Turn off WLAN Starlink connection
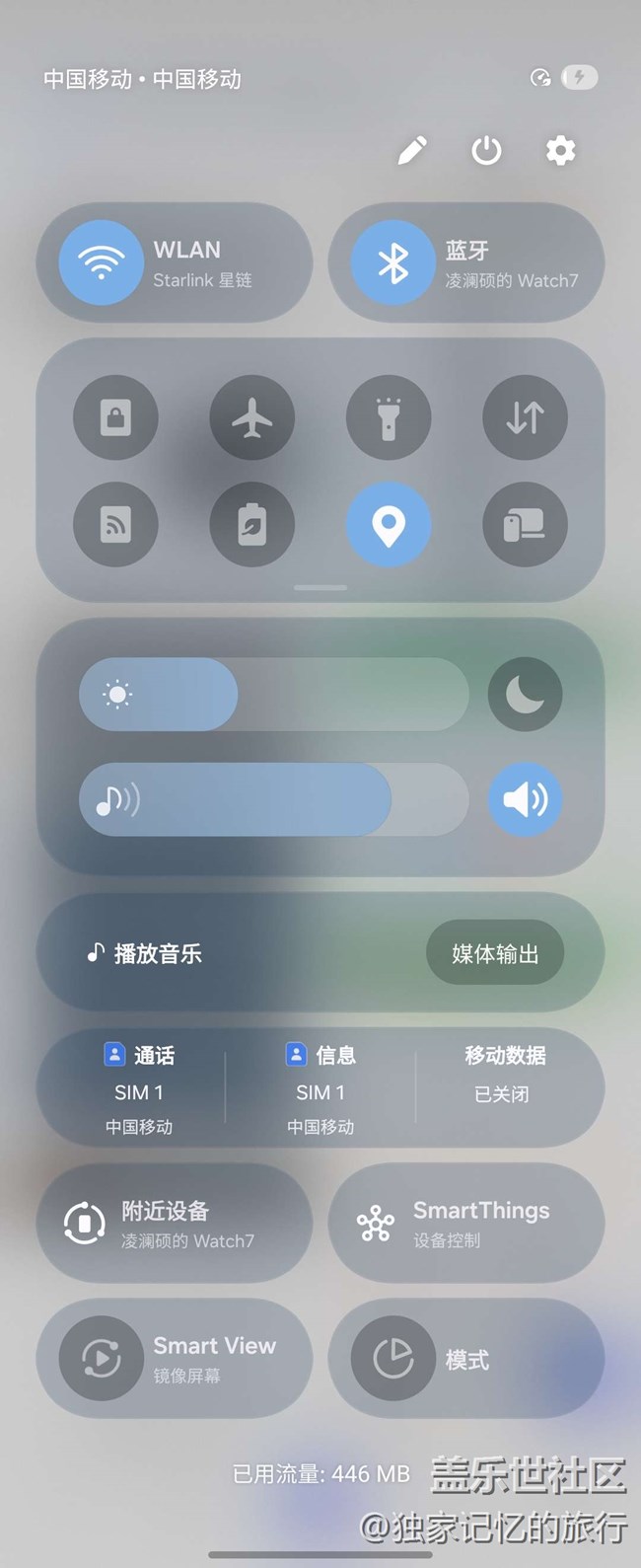The height and width of the screenshot is (1568, 641). pyautogui.click(x=102, y=262)
